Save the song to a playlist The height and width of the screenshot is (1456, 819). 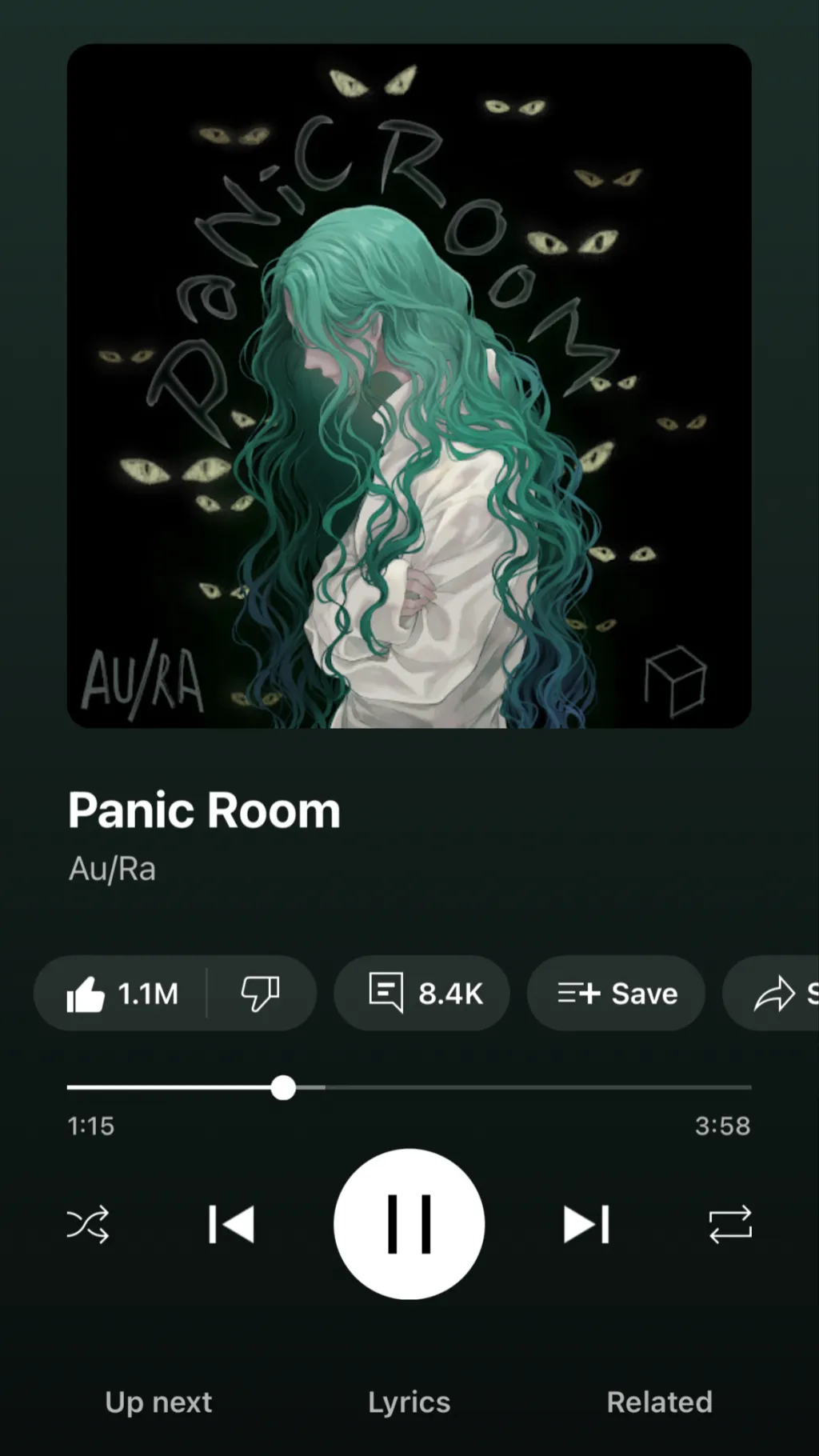616,993
